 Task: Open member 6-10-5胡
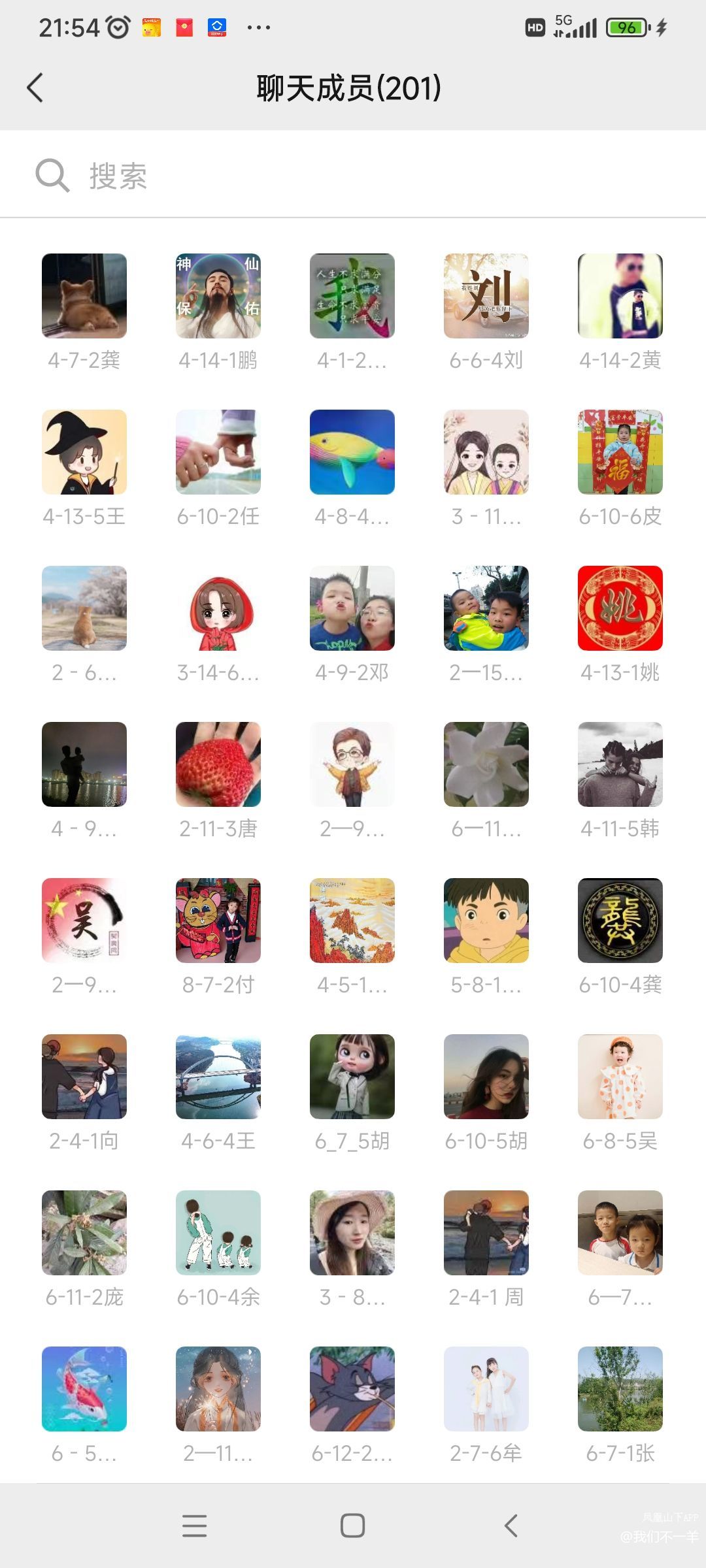[x=486, y=1077]
